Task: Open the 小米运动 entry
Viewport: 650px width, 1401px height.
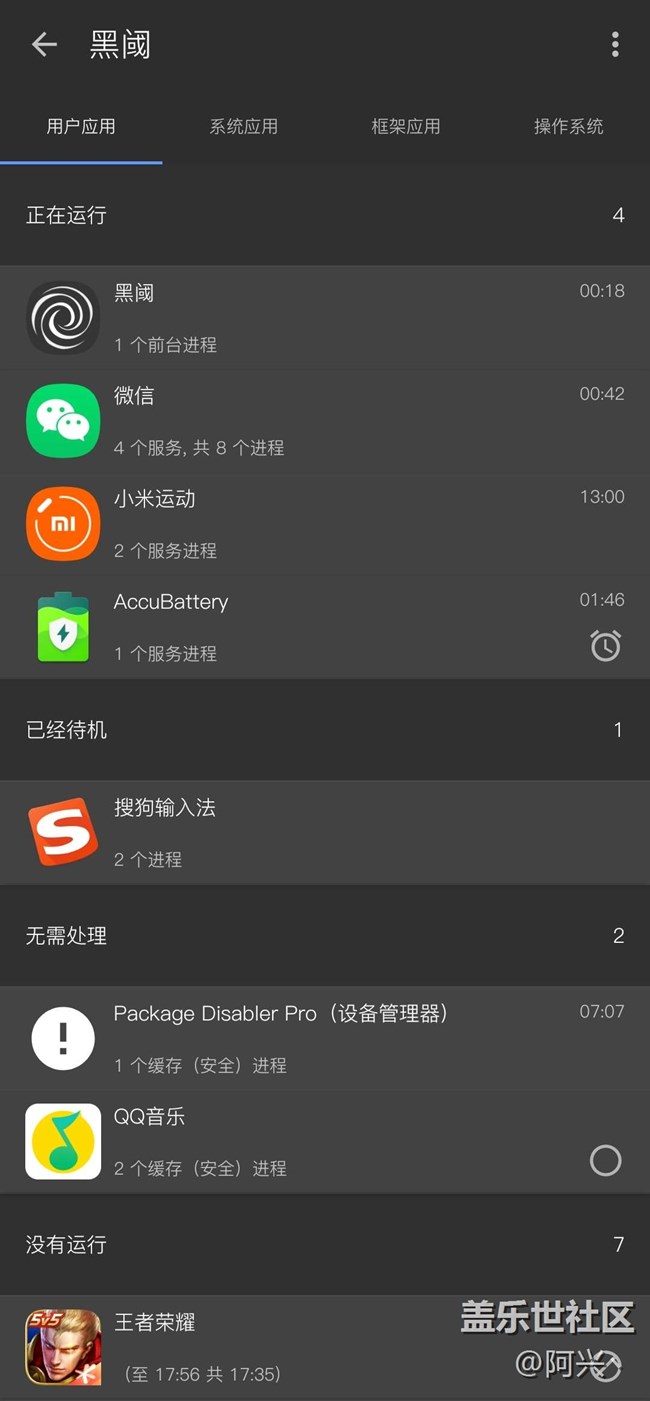Action: tap(325, 524)
